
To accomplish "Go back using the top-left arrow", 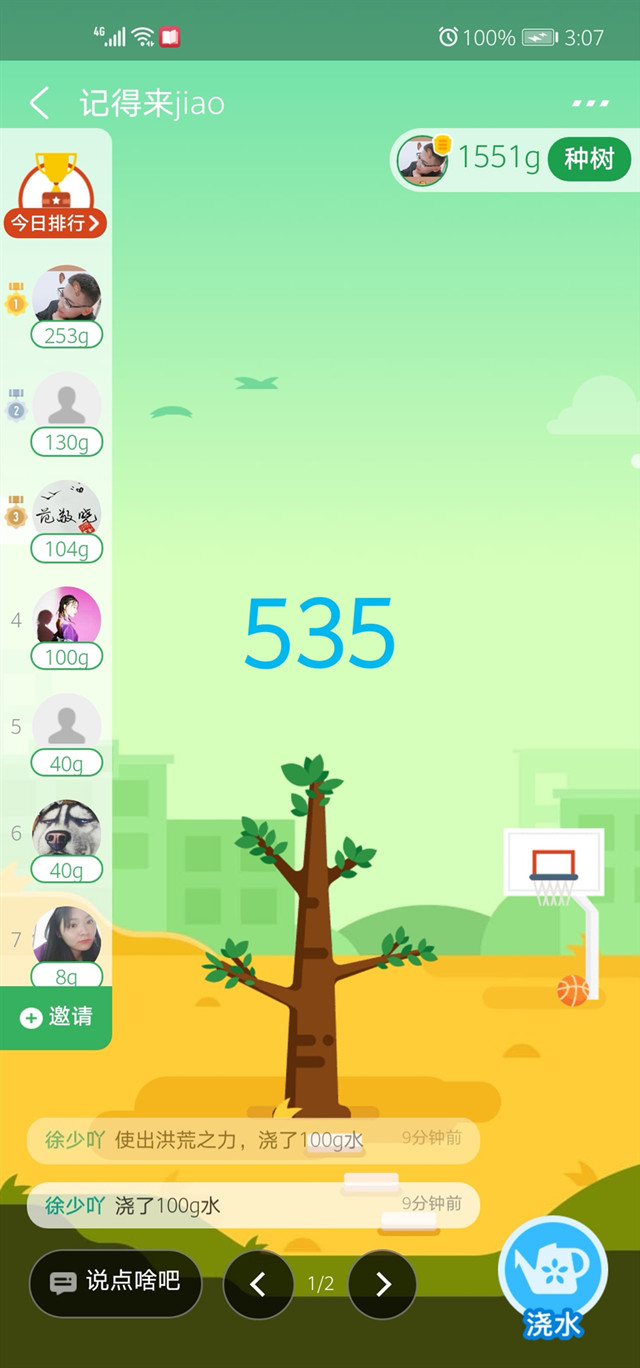I will click(x=39, y=103).
